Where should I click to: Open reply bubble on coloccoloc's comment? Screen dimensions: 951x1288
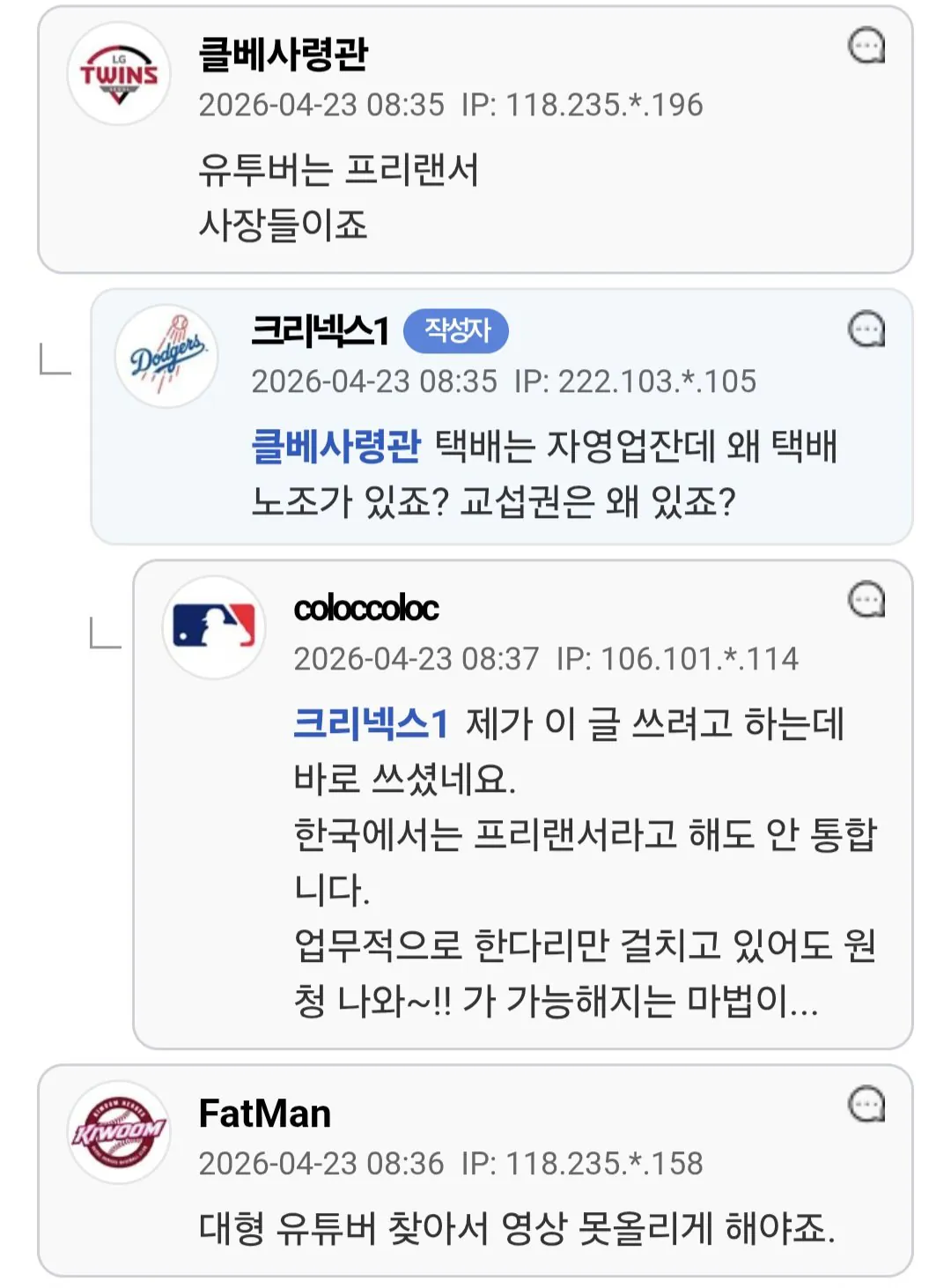pos(866,600)
